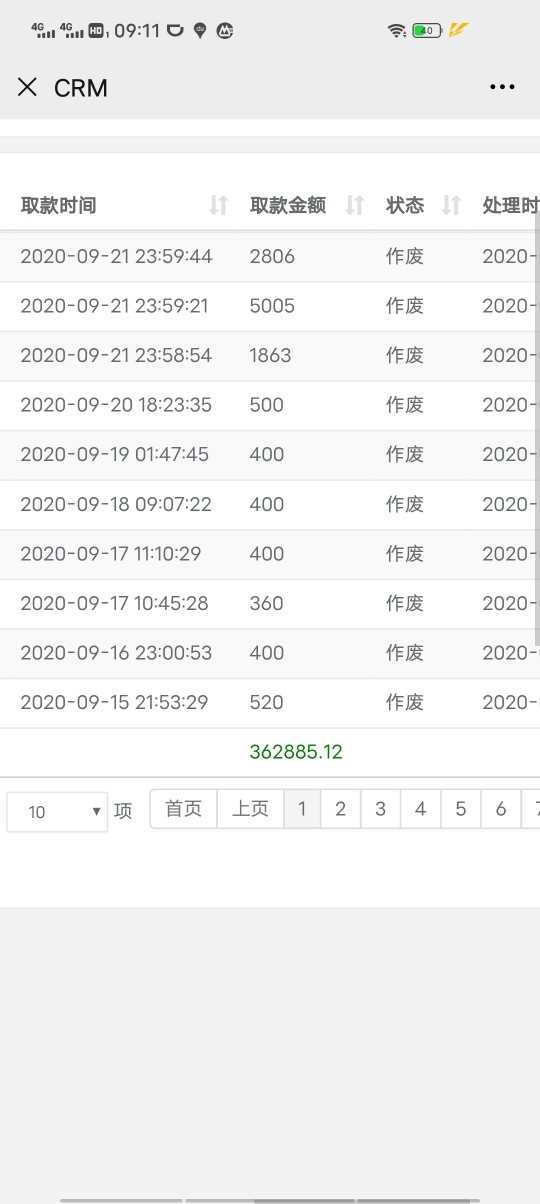Jump to page 4

(x=420, y=809)
